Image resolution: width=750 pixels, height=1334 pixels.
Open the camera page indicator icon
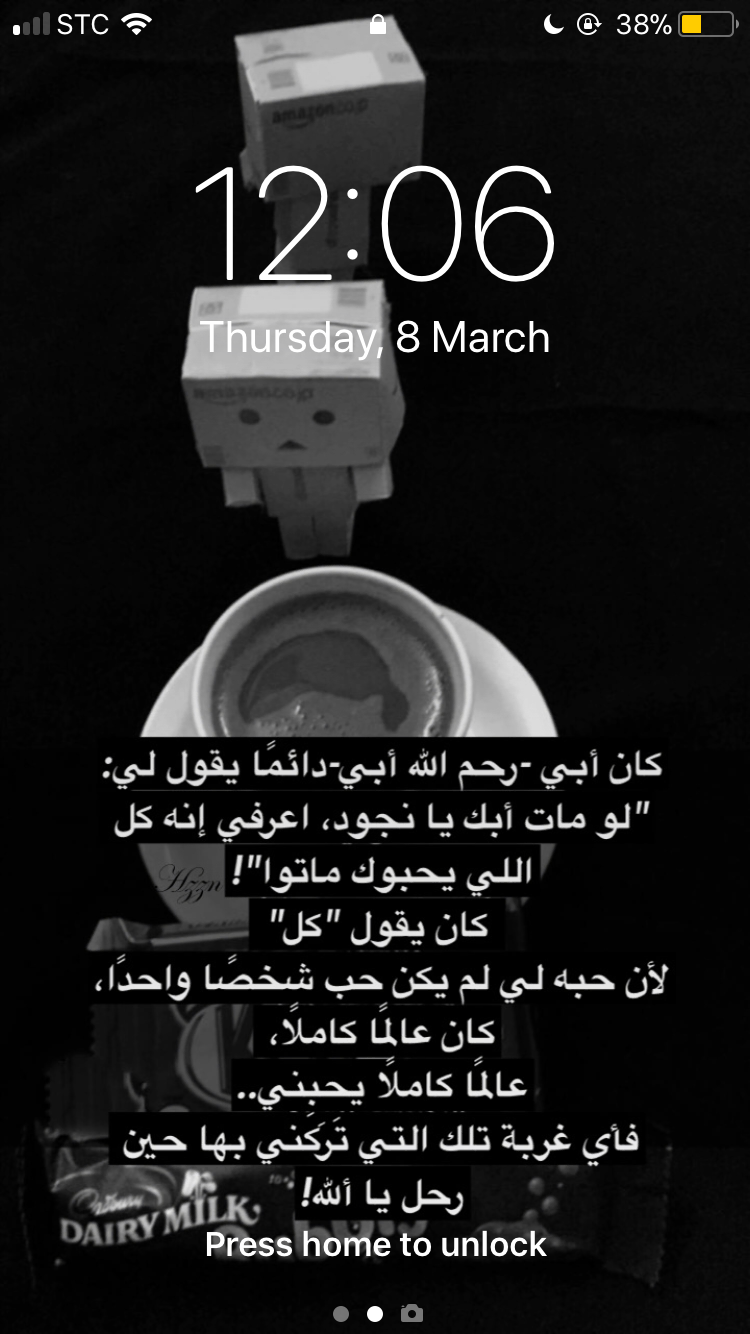tap(411, 1313)
